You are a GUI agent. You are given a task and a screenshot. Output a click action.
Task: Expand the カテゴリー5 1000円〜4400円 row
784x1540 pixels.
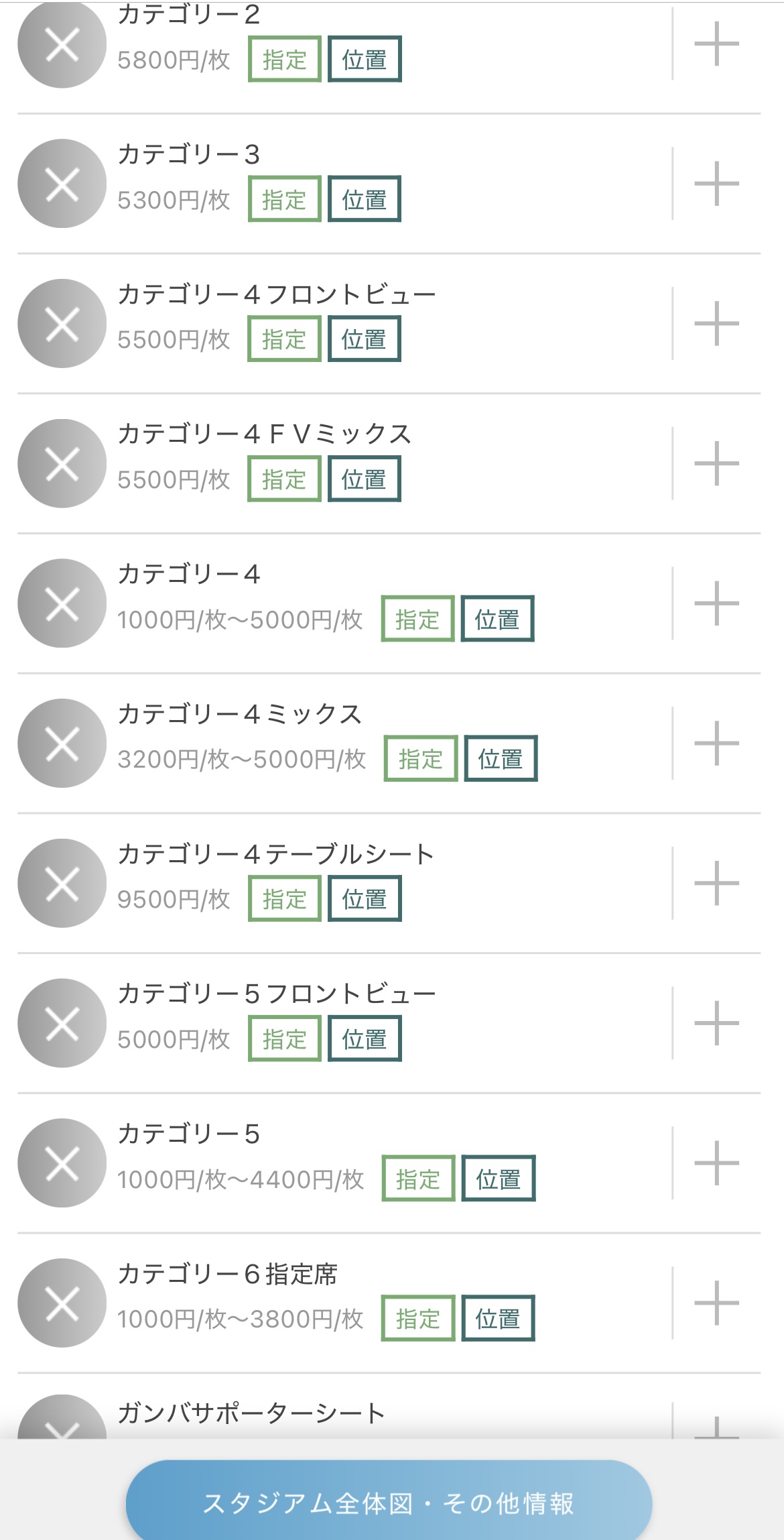[x=716, y=1163]
